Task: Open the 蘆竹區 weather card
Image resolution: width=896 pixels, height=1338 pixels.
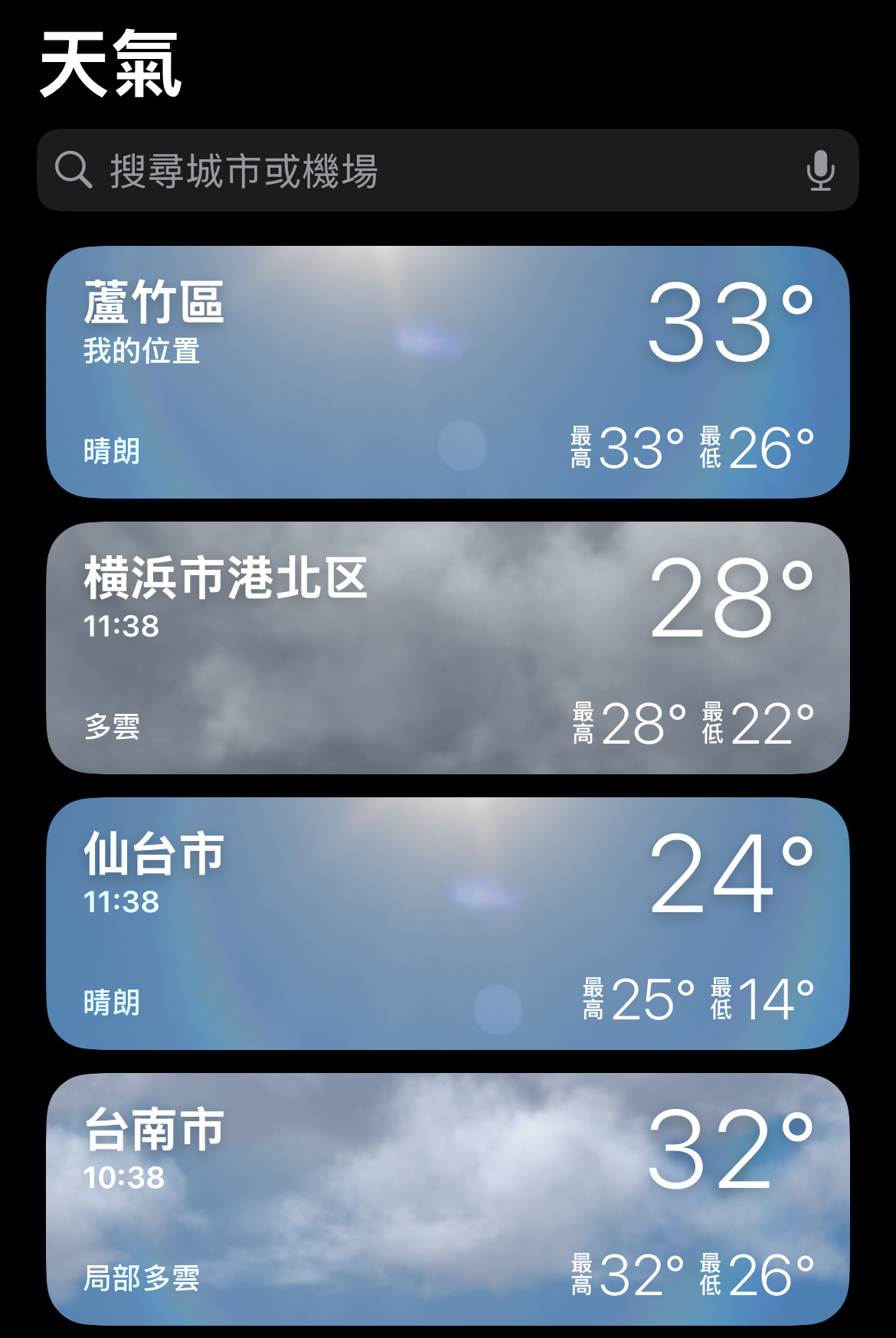Action: pos(448,372)
